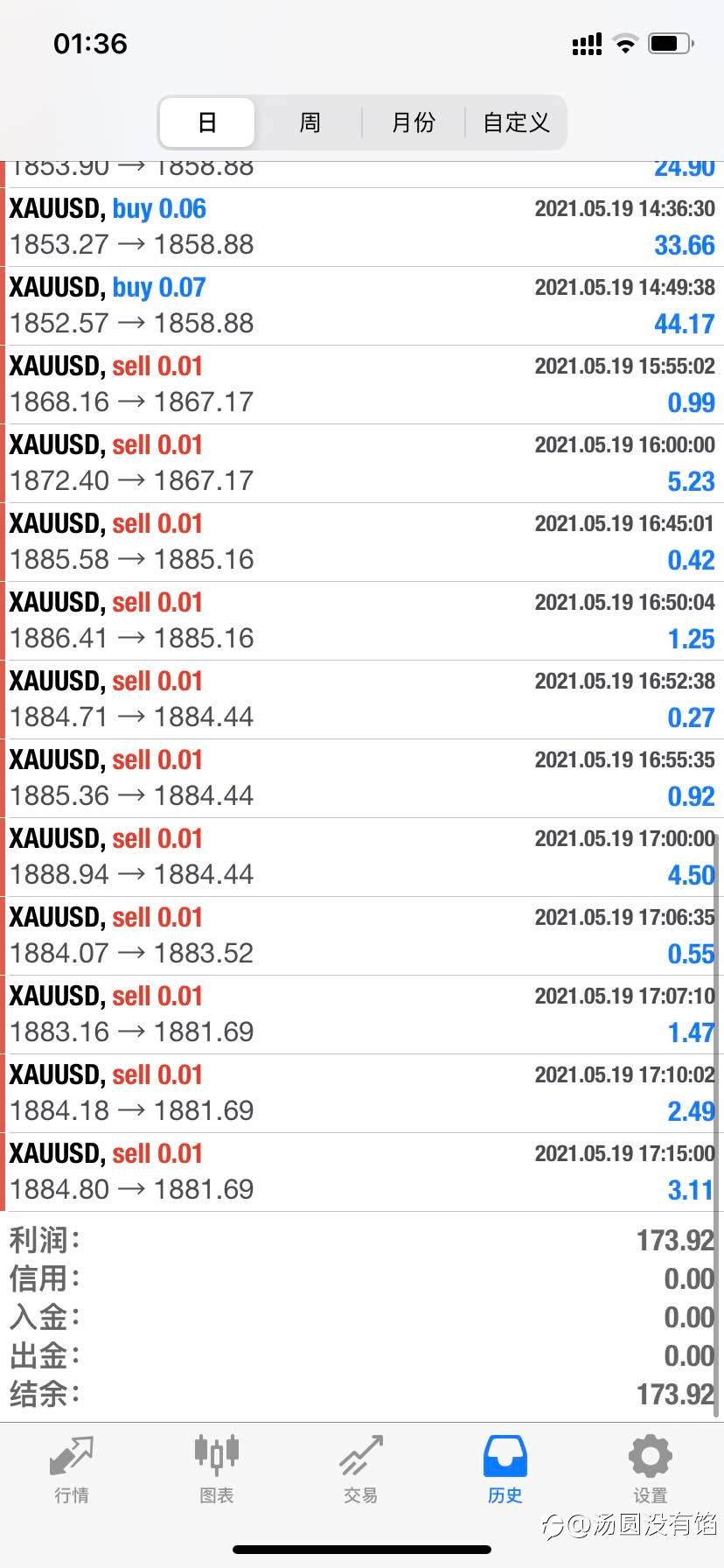Image resolution: width=724 pixels, height=1568 pixels.
Task: Expand the sell trade at 16:50:04
Action: [x=362, y=621]
